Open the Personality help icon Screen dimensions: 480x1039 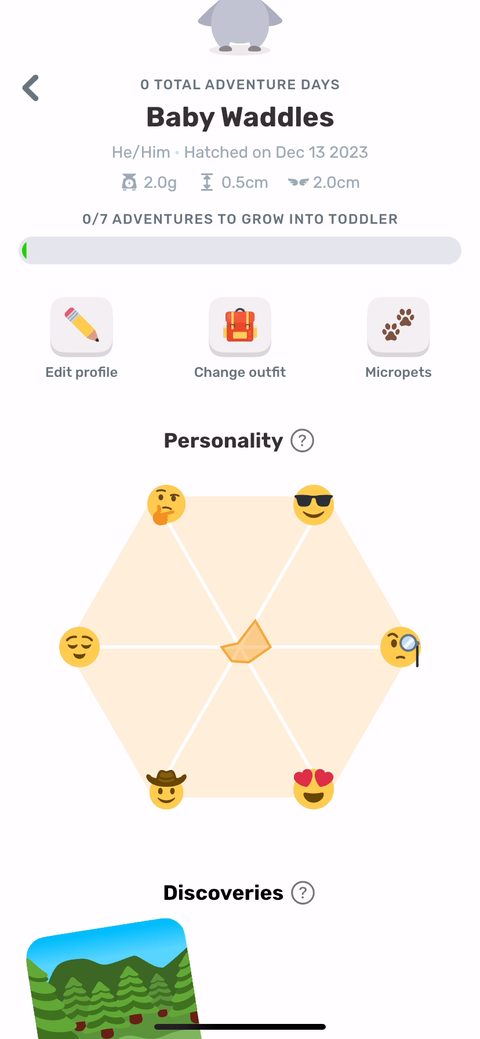tap(302, 441)
